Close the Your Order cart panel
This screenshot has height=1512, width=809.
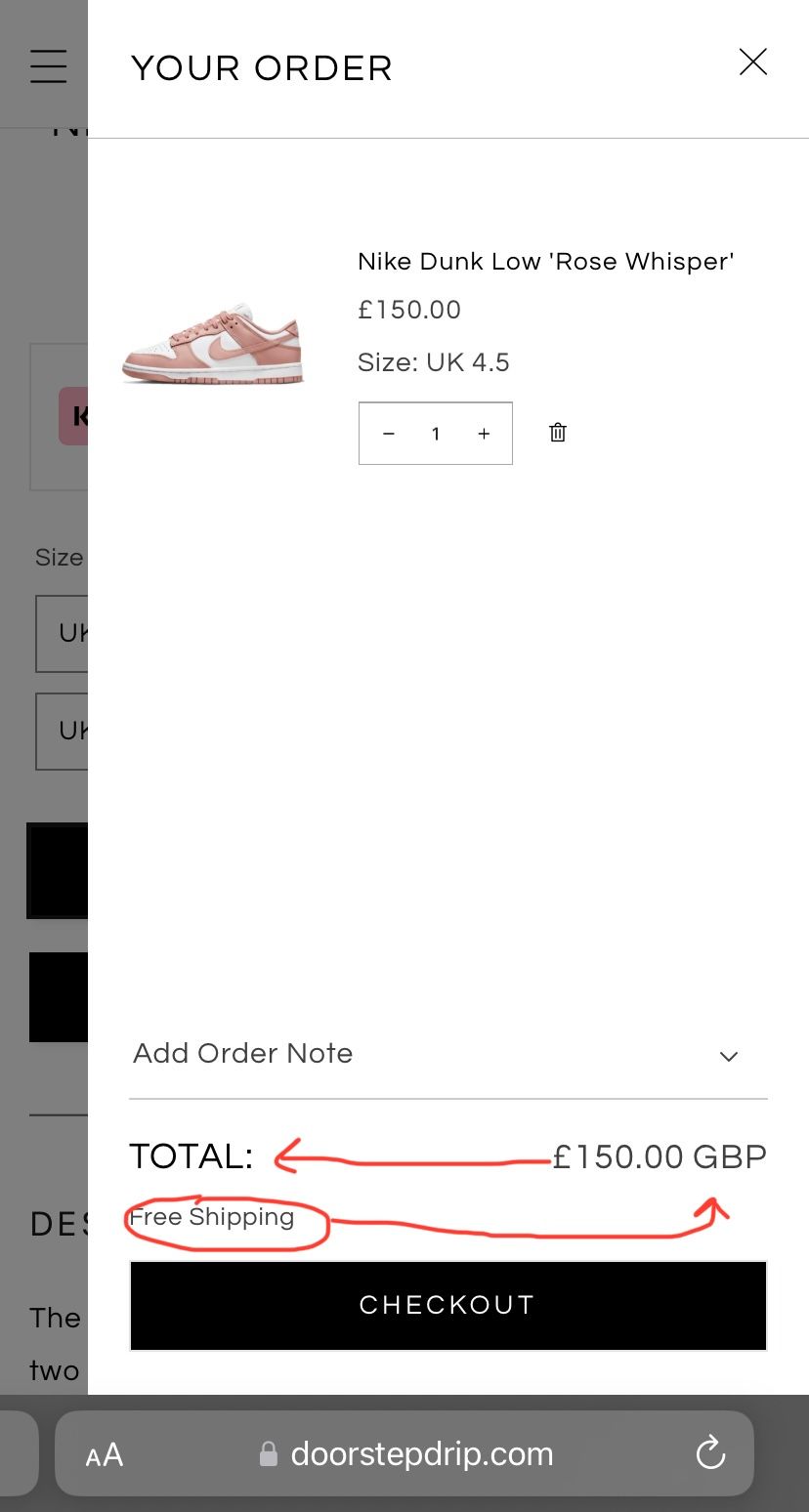point(752,63)
